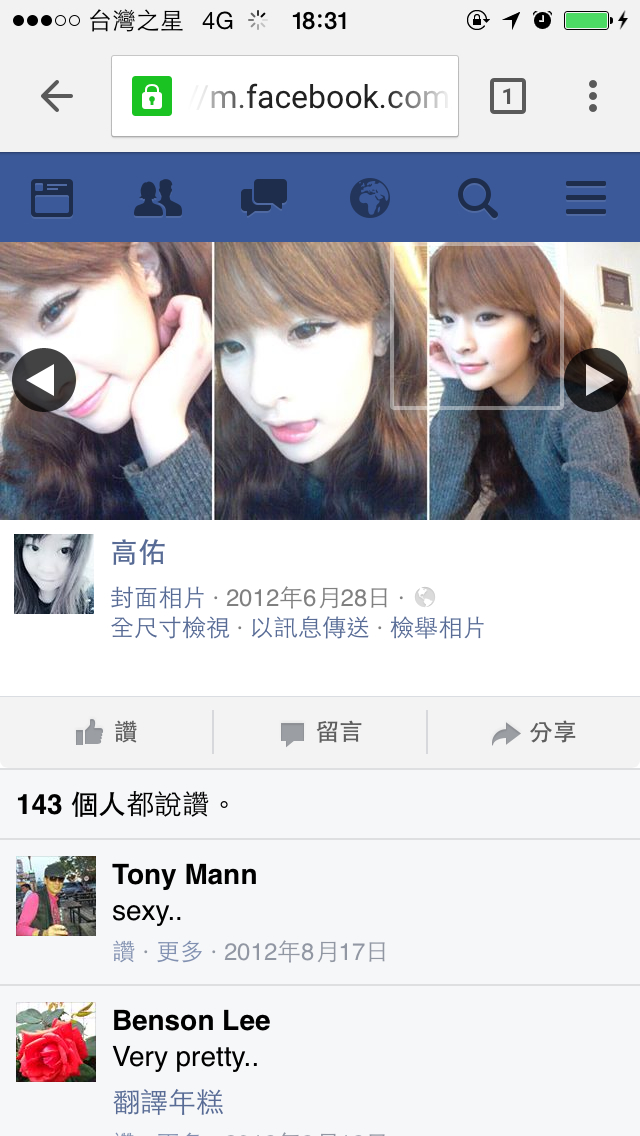Viewport: 640px width, 1136px height.
Task: Open Tony Mann's profile
Action: coord(185,875)
